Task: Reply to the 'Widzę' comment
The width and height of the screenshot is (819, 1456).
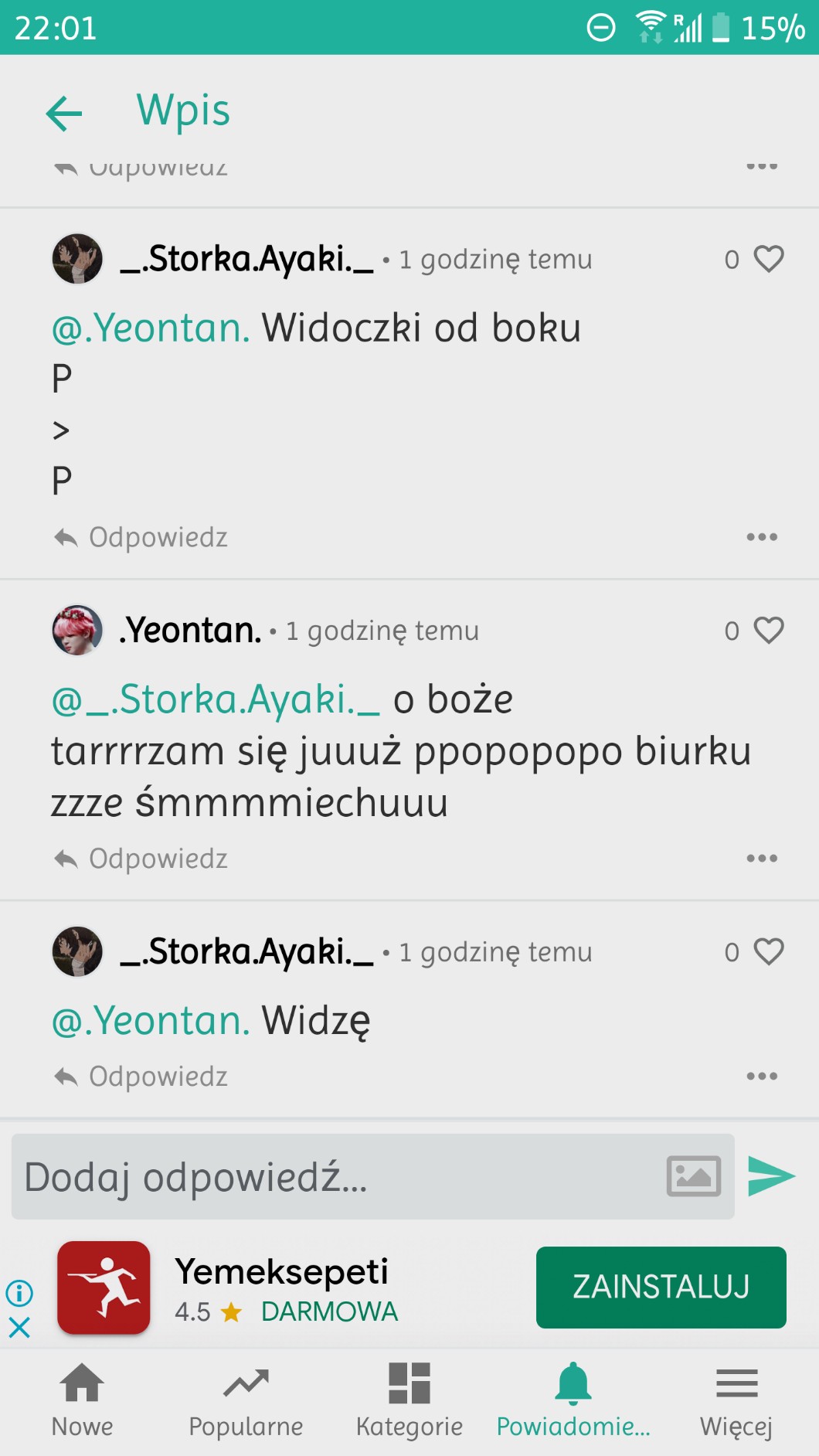Action: click(x=142, y=1077)
